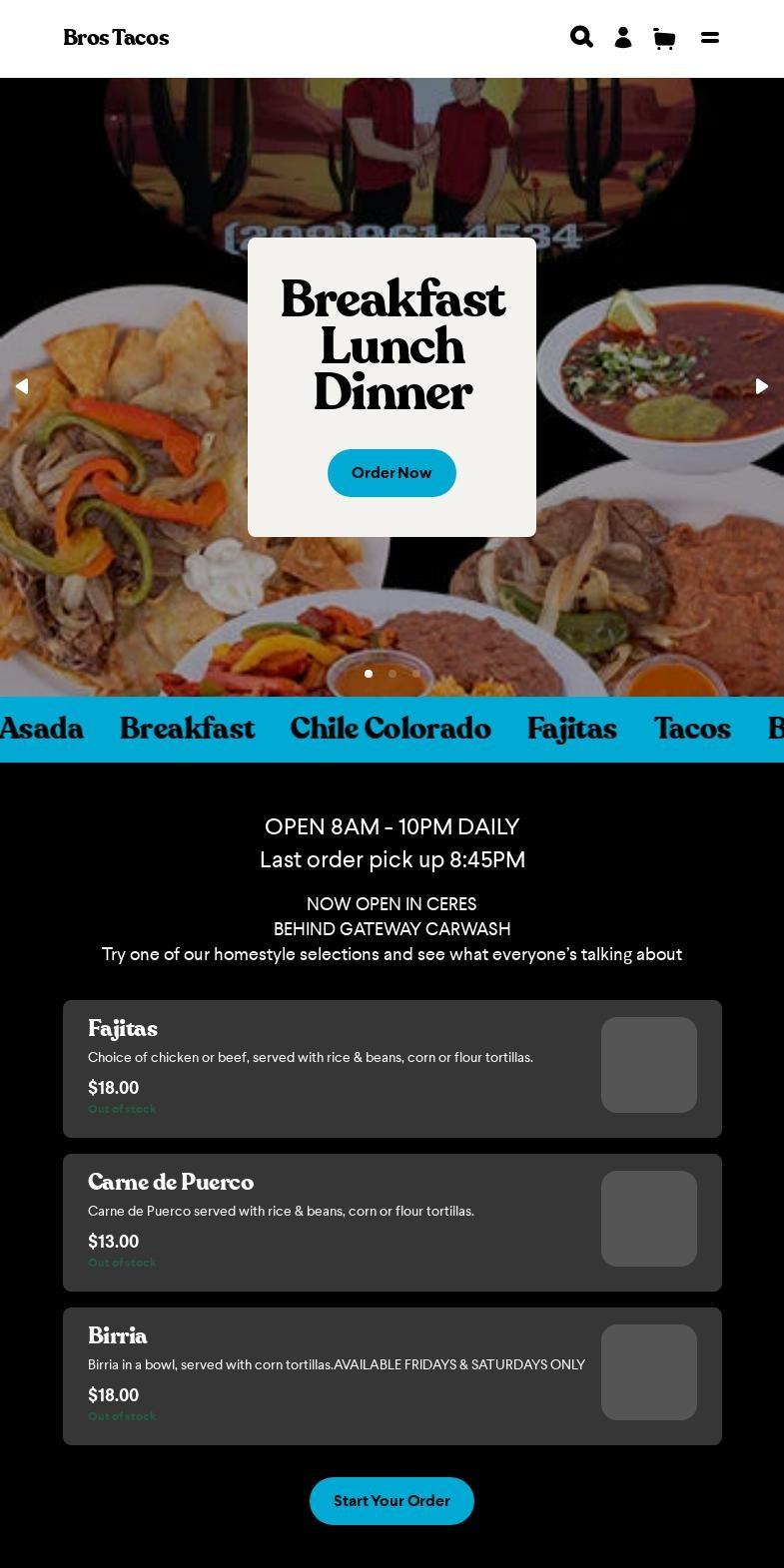Open the Fajitas category in banner
Screen dimensions: 784x1568
click(x=572, y=730)
